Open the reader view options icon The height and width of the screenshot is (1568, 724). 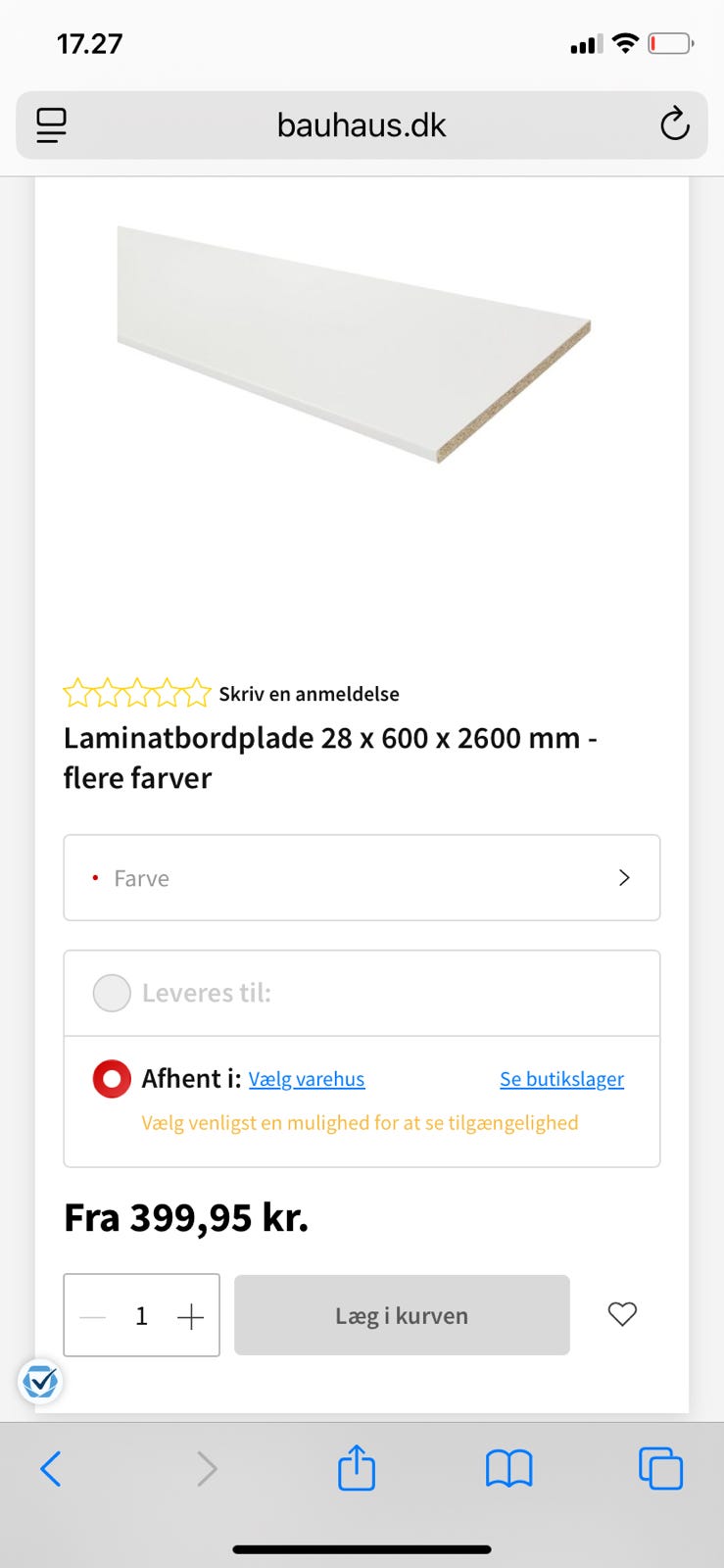coord(50,125)
